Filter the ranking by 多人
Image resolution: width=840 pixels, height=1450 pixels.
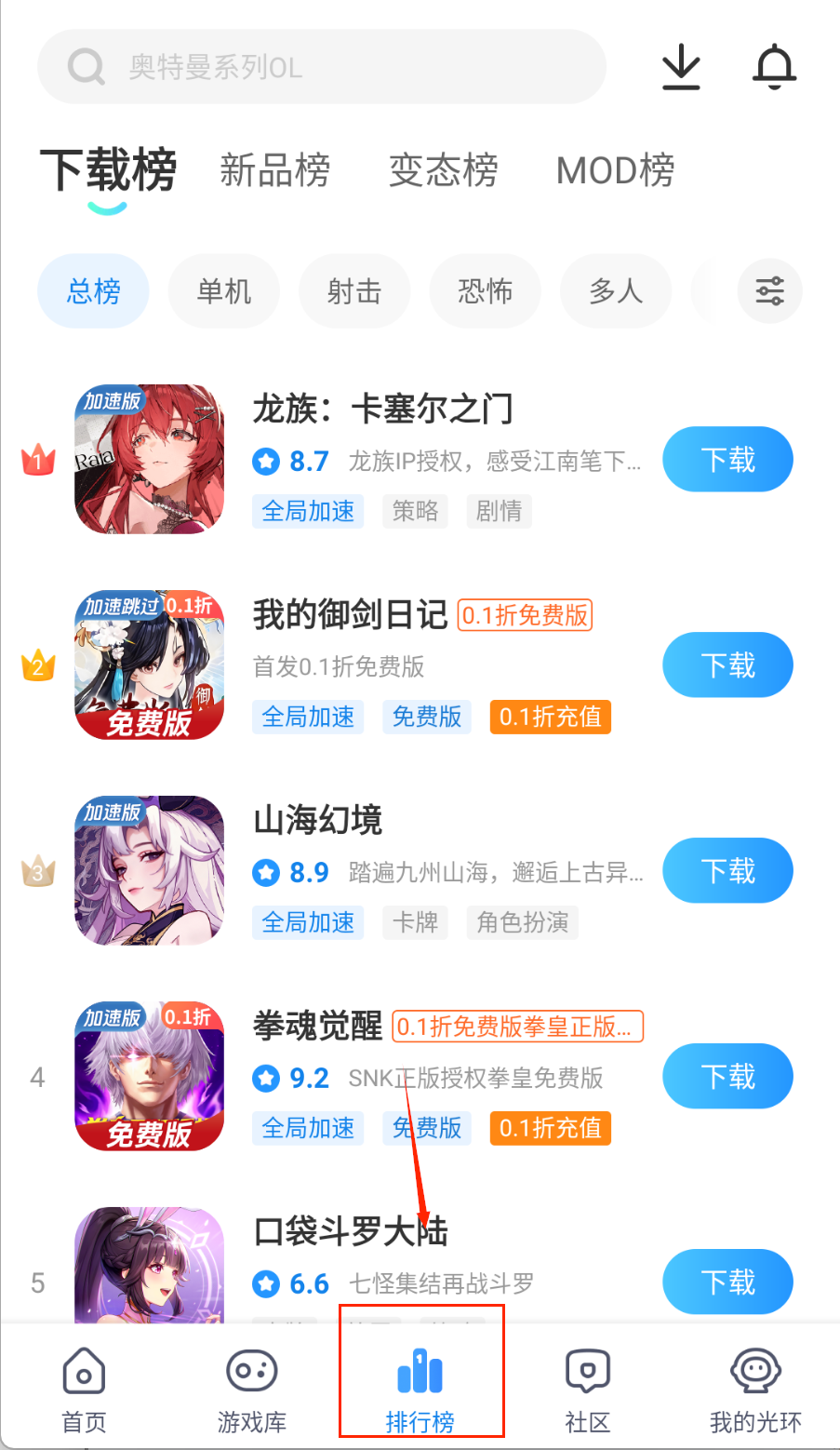coord(615,291)
